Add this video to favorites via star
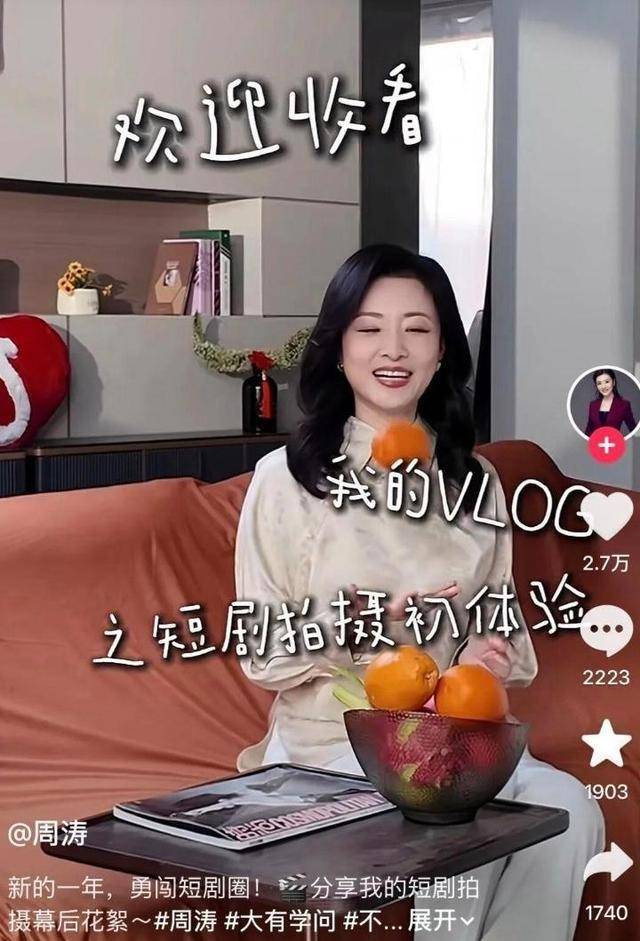This screenshot has width=640, height=941. [607, 744]
